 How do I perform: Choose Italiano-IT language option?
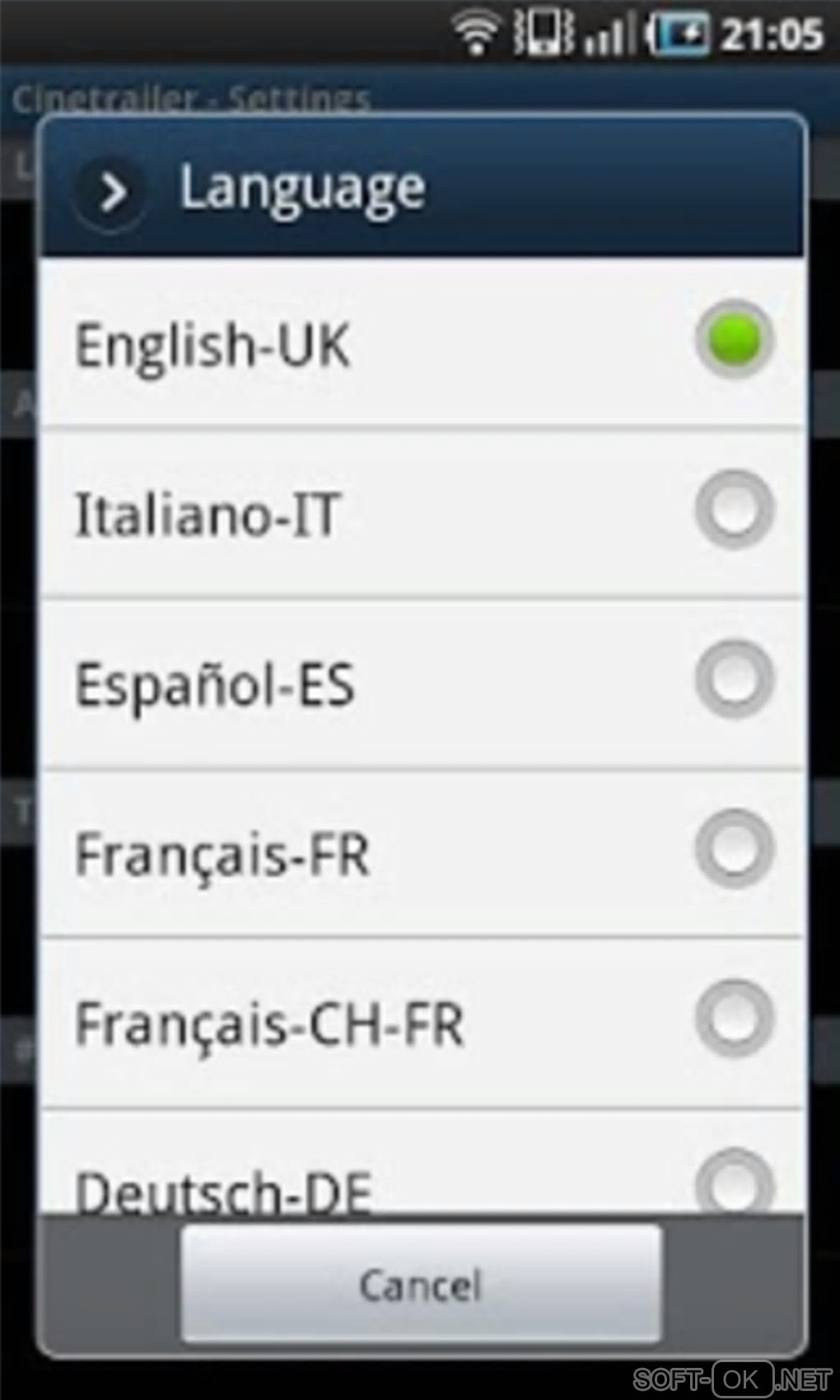coord(420,512)
